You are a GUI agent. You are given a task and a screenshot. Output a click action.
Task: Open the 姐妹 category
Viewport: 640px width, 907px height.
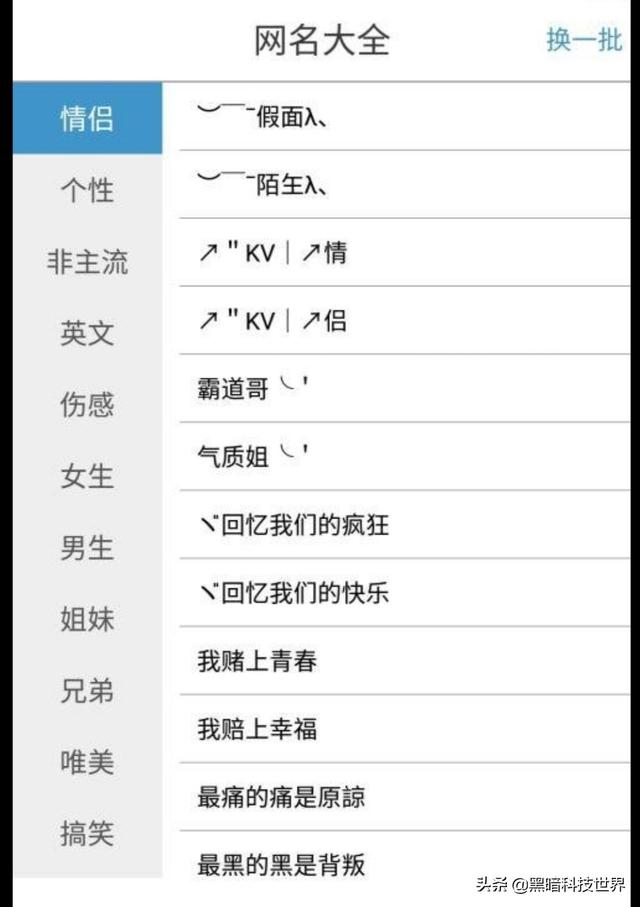[87, 619]
